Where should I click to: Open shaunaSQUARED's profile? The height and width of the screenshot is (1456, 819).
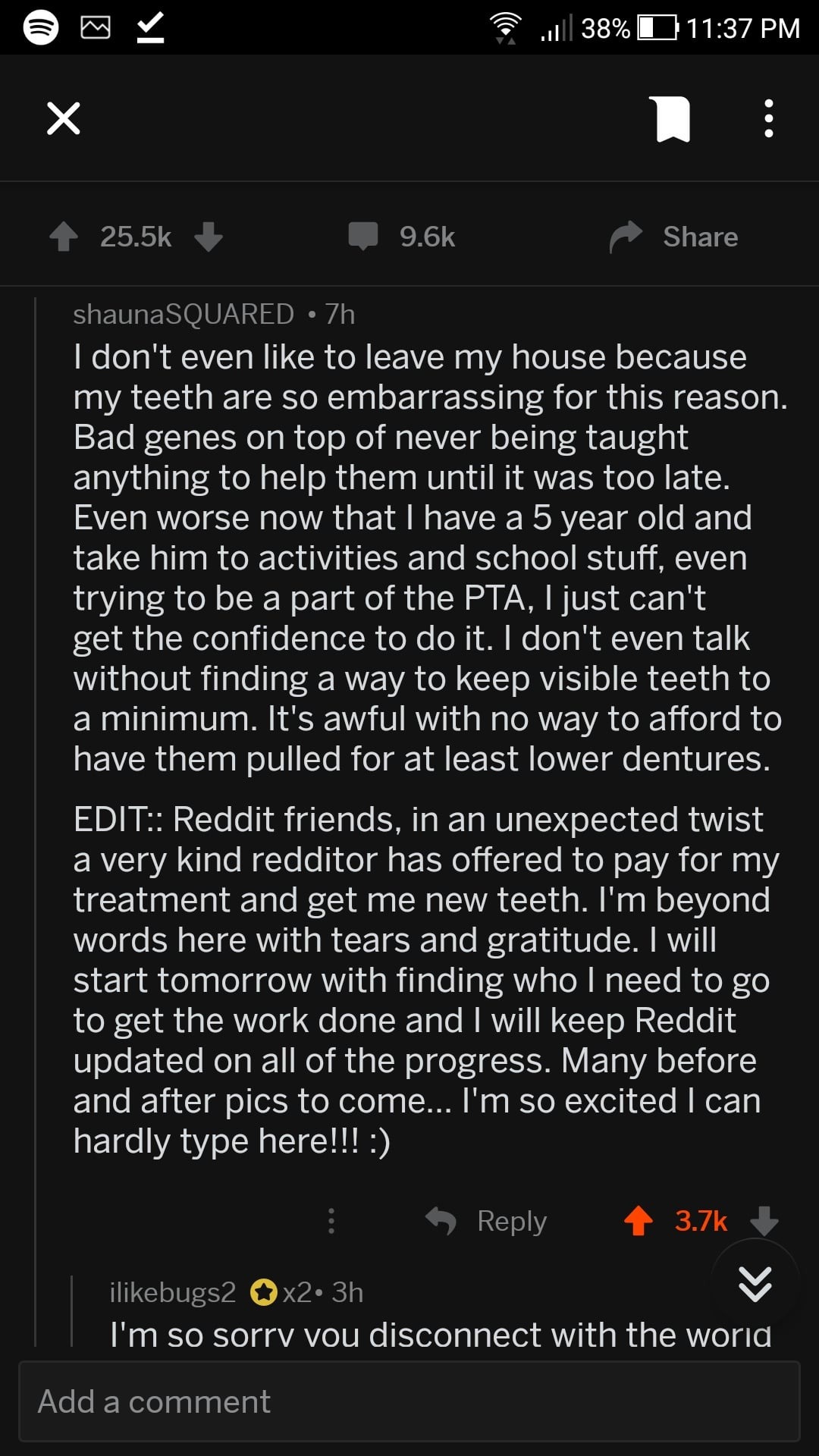183,314
